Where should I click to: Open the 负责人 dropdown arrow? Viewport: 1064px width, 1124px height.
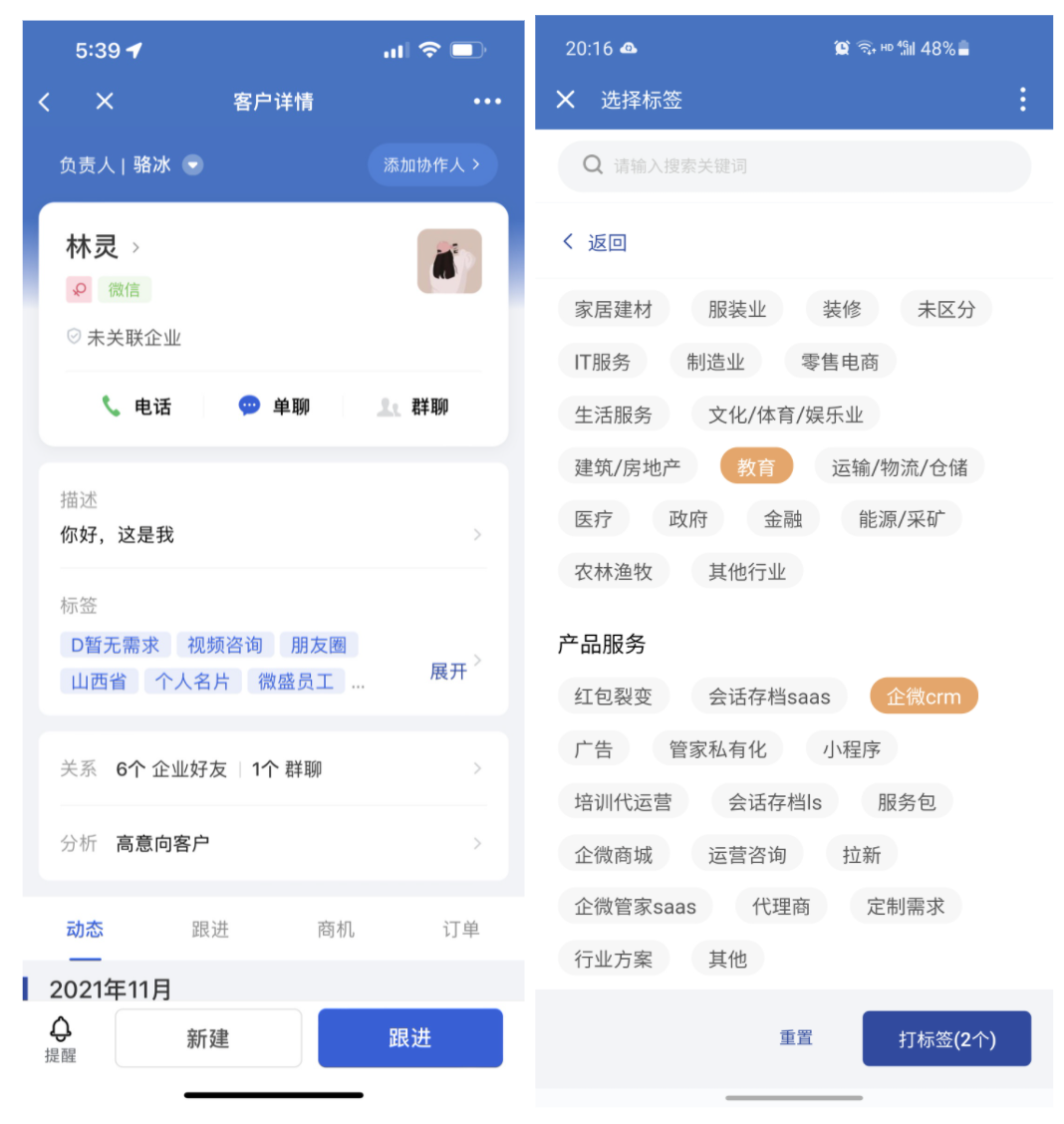pos(193,164)
